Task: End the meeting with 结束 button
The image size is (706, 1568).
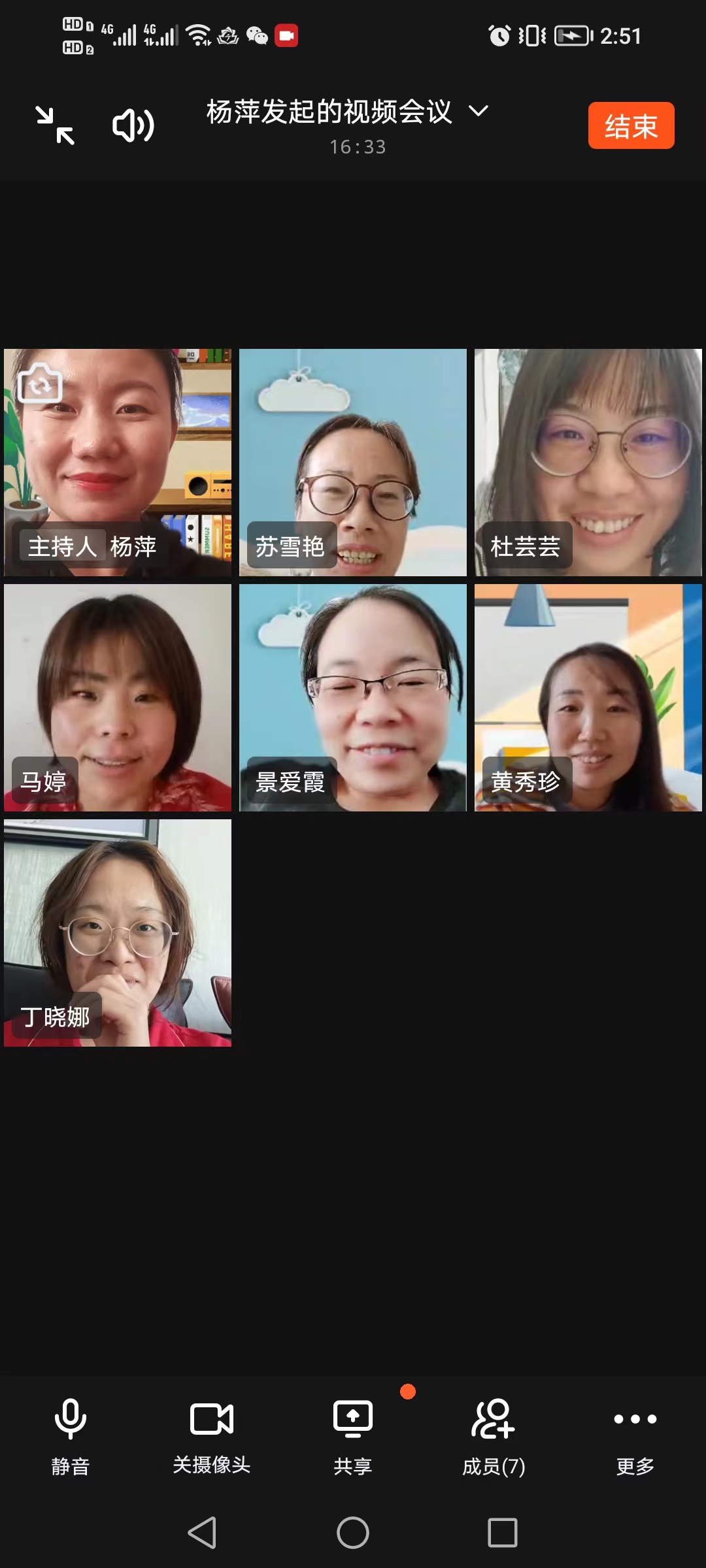Action: [630, 125]
